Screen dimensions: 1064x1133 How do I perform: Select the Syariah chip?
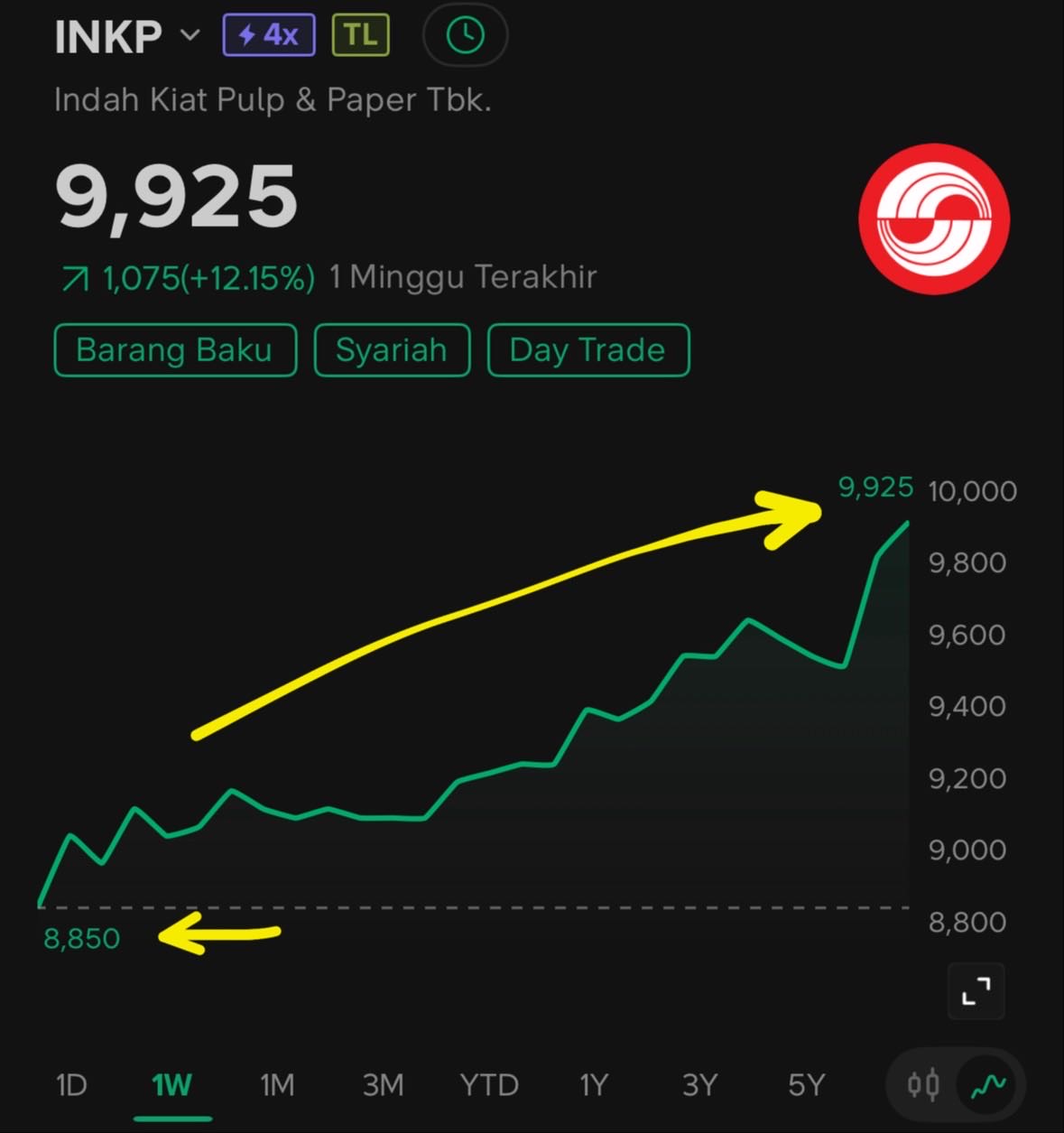tap(392, 350)
